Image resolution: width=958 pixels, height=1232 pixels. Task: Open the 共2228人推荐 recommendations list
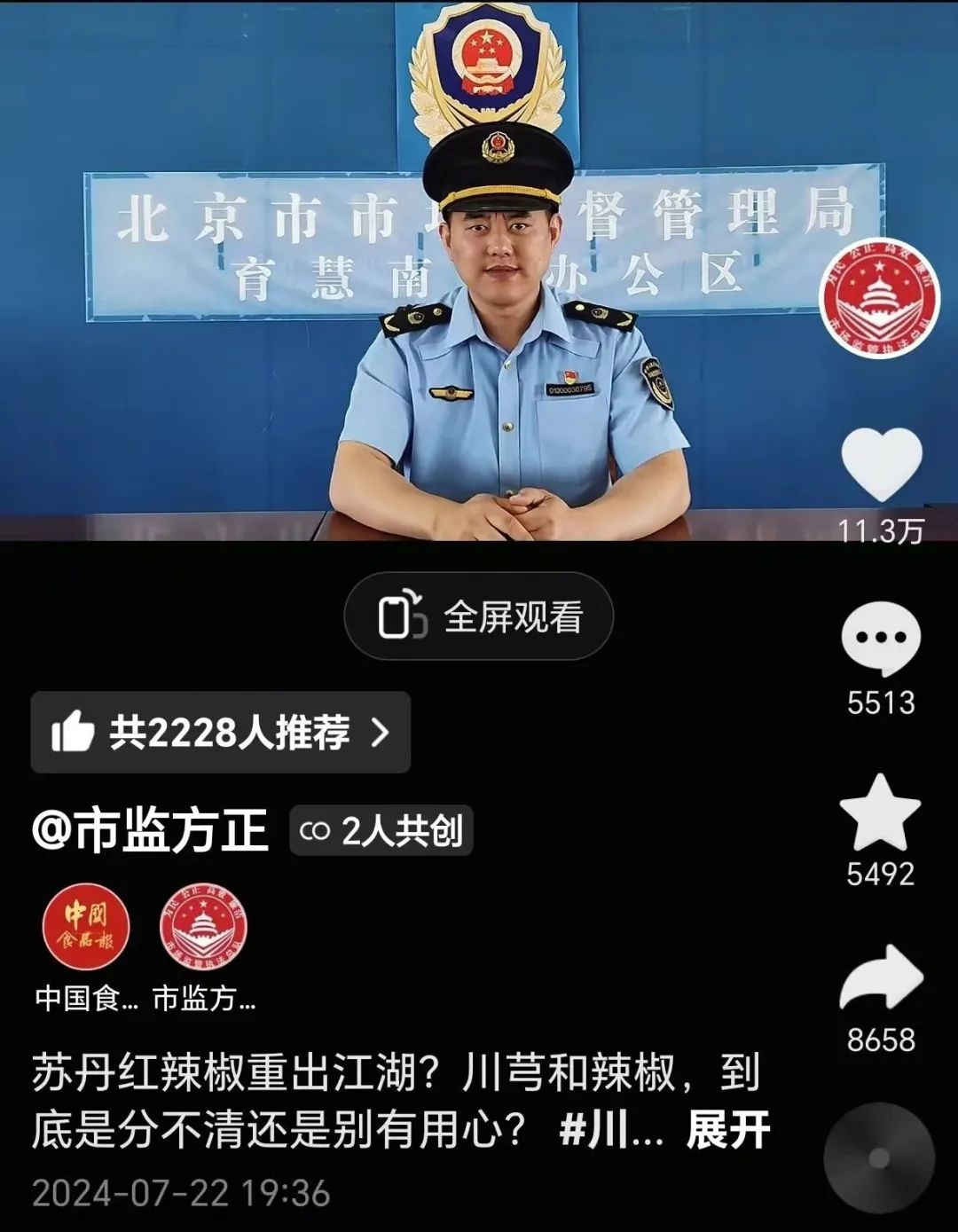(220, 733)
